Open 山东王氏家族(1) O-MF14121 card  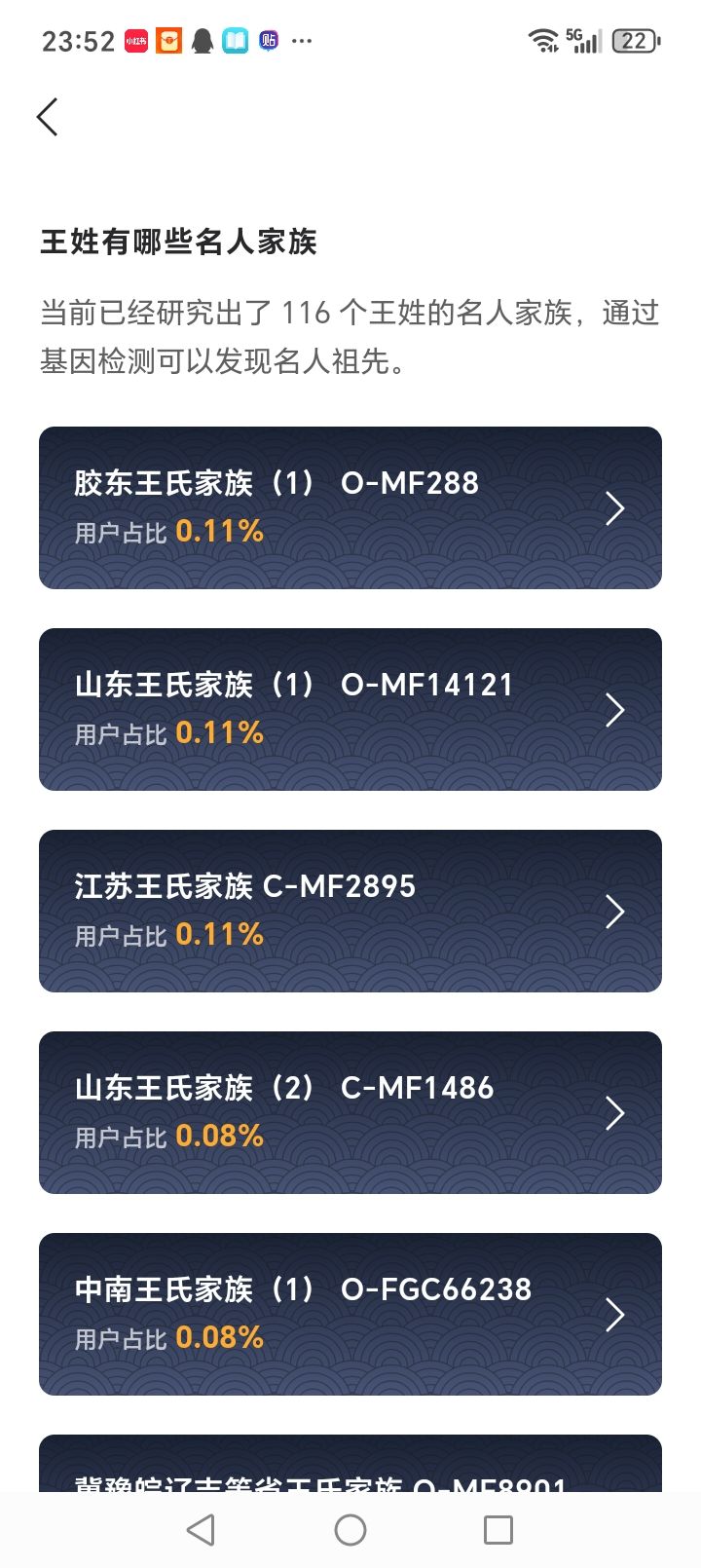click(x=350, y=709)
